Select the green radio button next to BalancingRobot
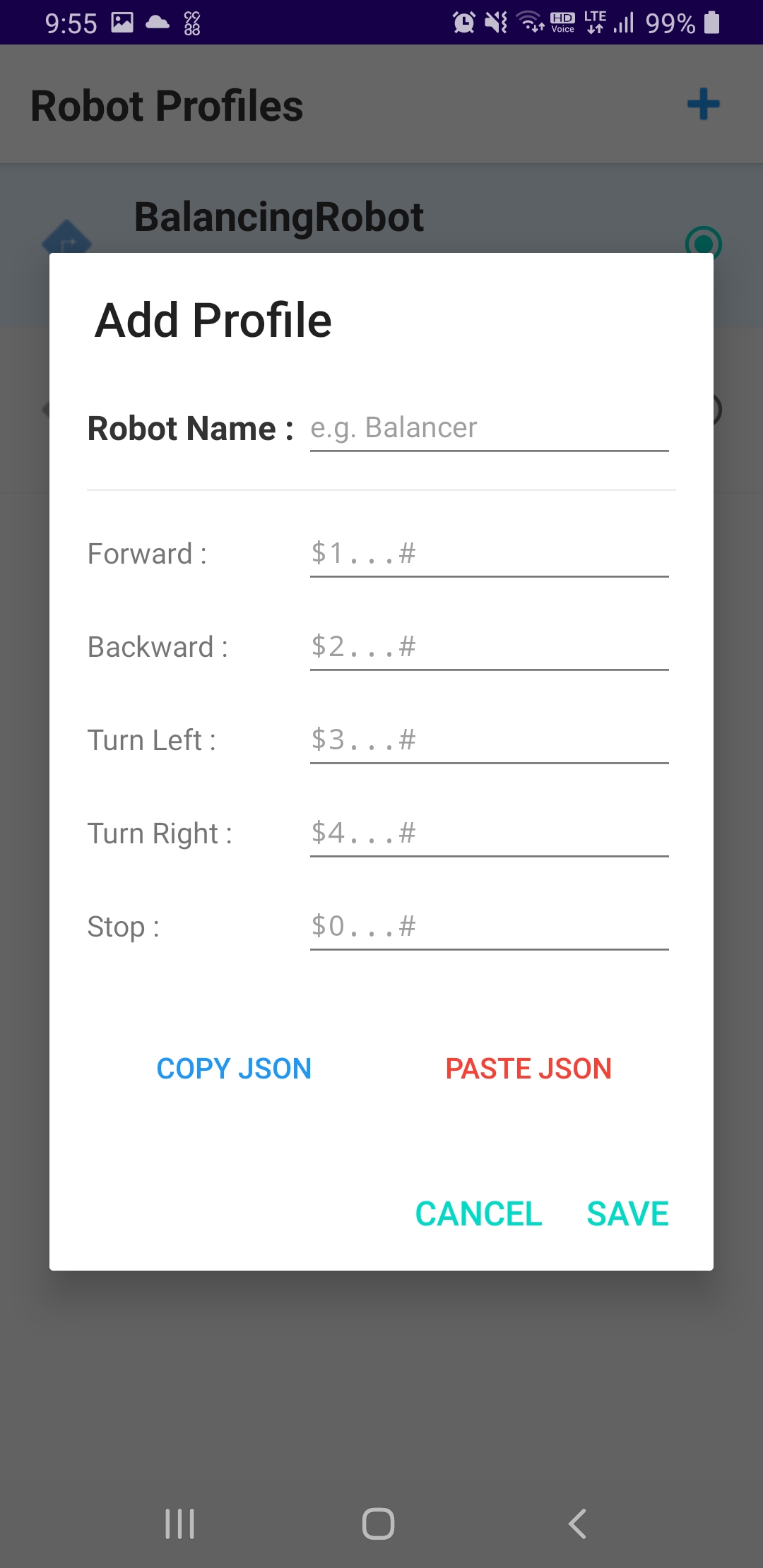This screenshot has width=763, height=1568. pos(704,244)
